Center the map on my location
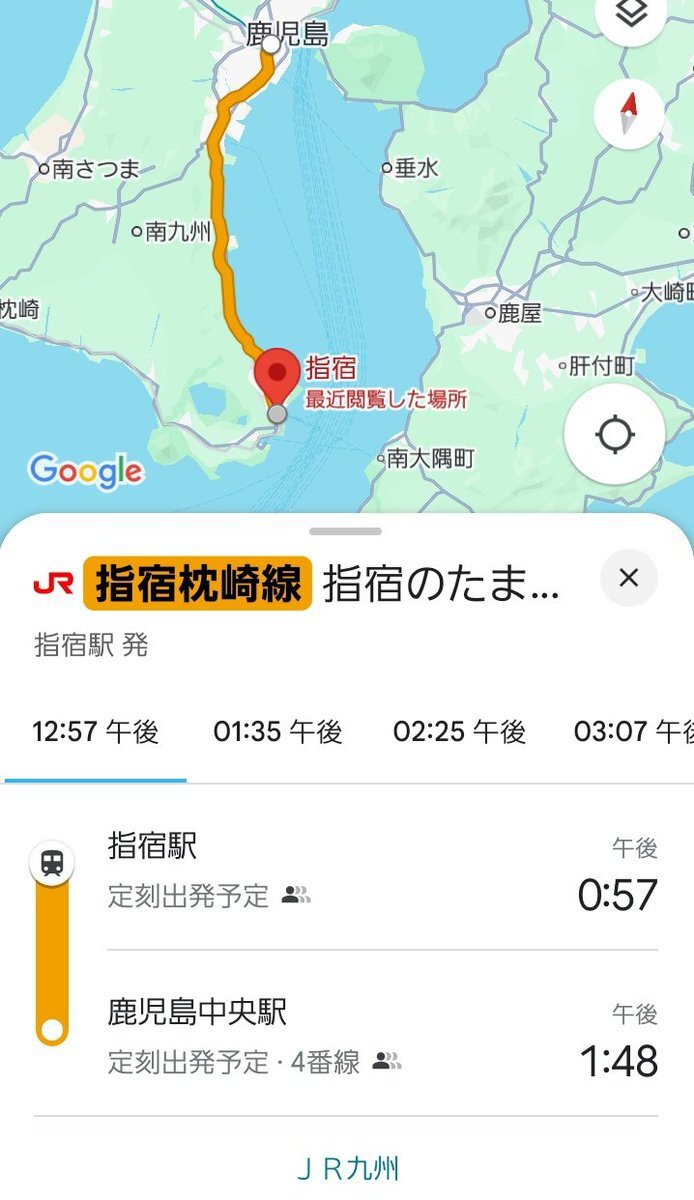The image size is (694, 1200). 615,435
